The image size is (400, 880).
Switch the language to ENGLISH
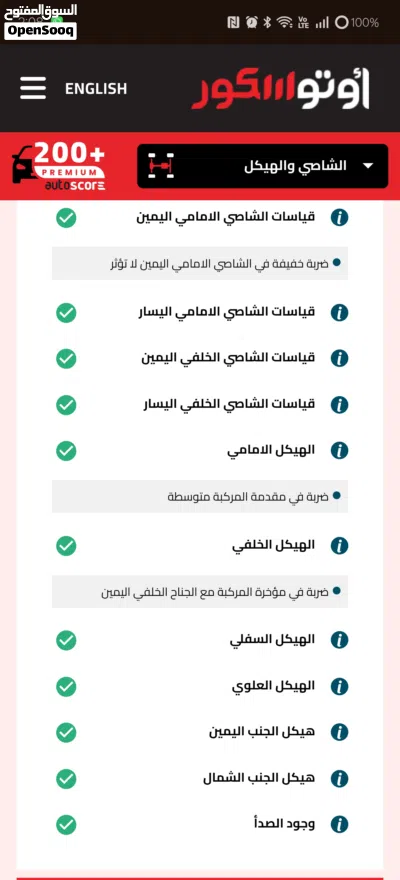[96, 89]
